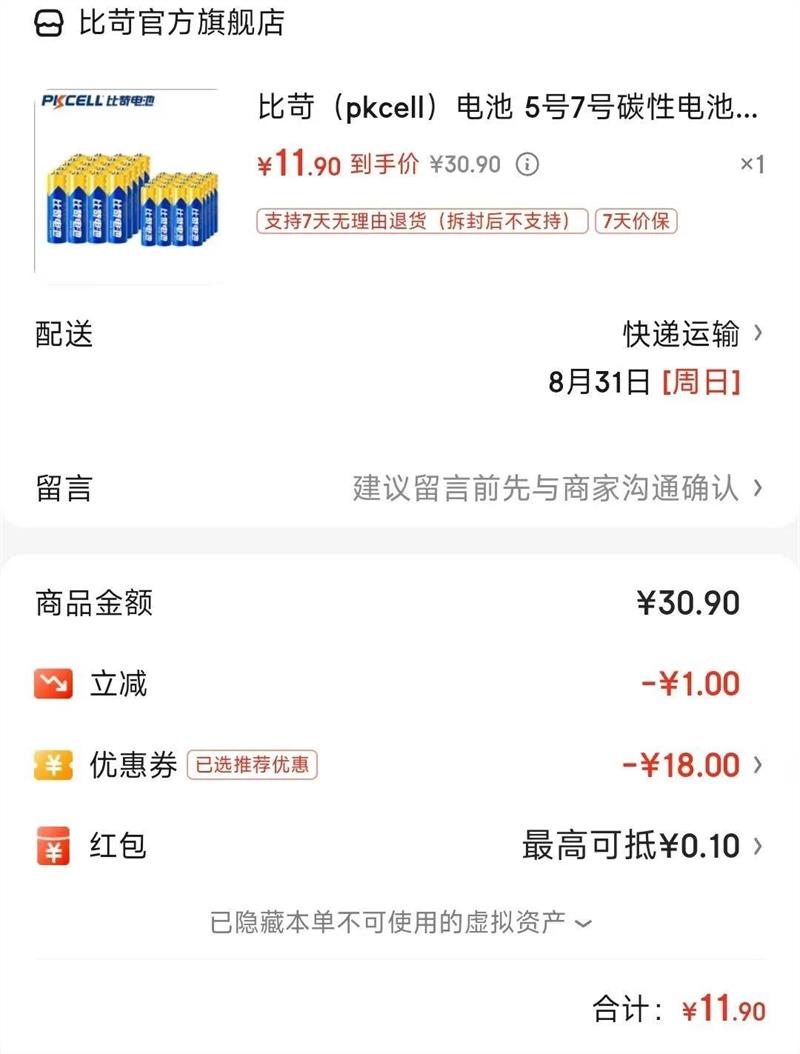This screenshot has height=1054, width=800.
Task: Open the 配送 快递运输 delivery options
Action: pyautogui.click(x=690, y=334)
